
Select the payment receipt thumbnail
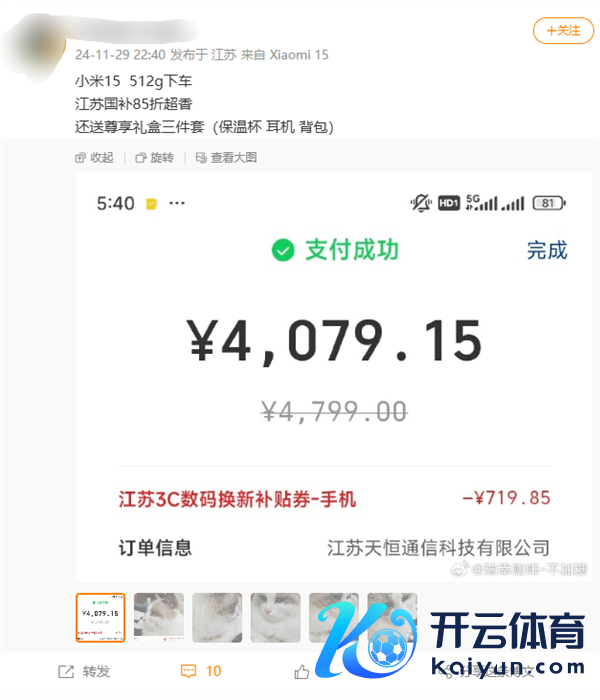[100, 617]
